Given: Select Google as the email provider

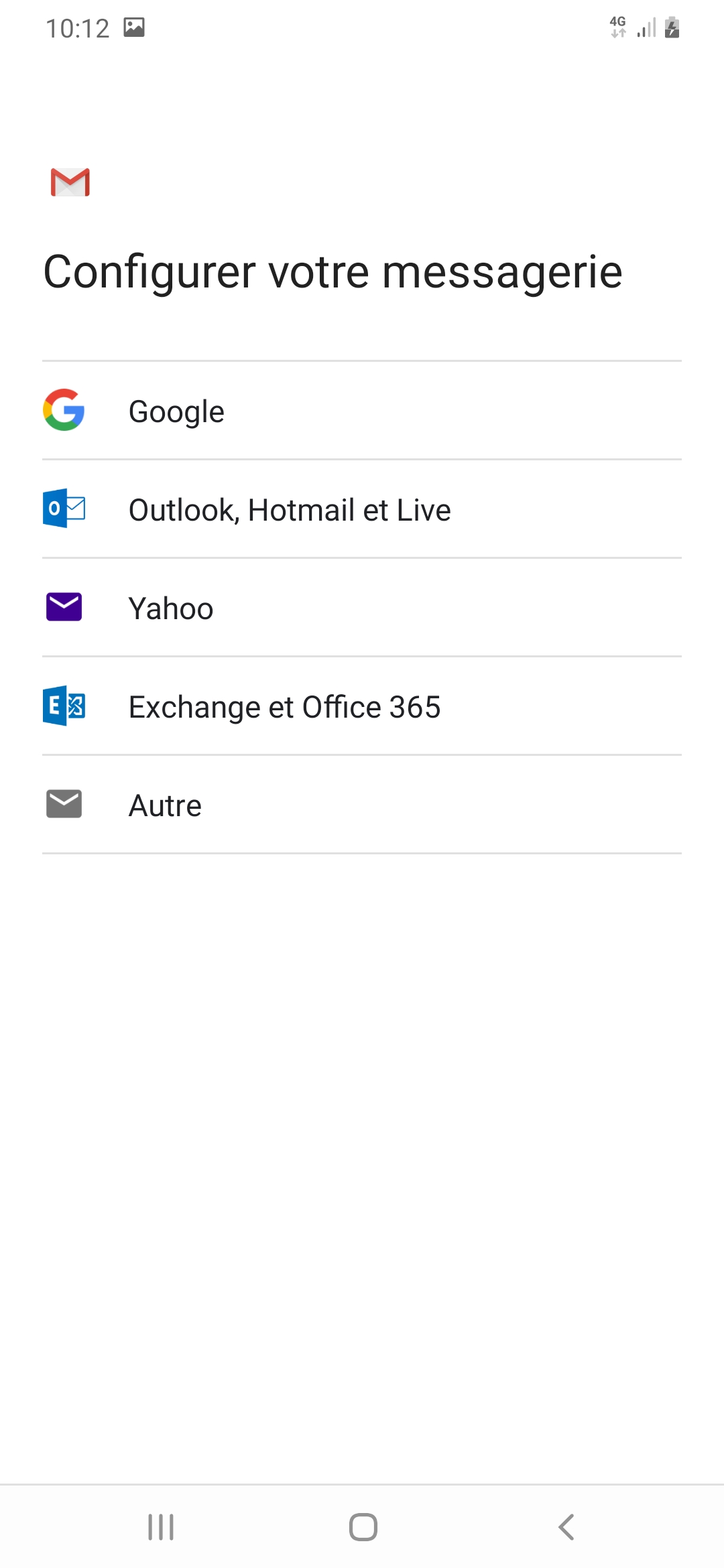Looking at the screenshot, I should tap(362, 411).
